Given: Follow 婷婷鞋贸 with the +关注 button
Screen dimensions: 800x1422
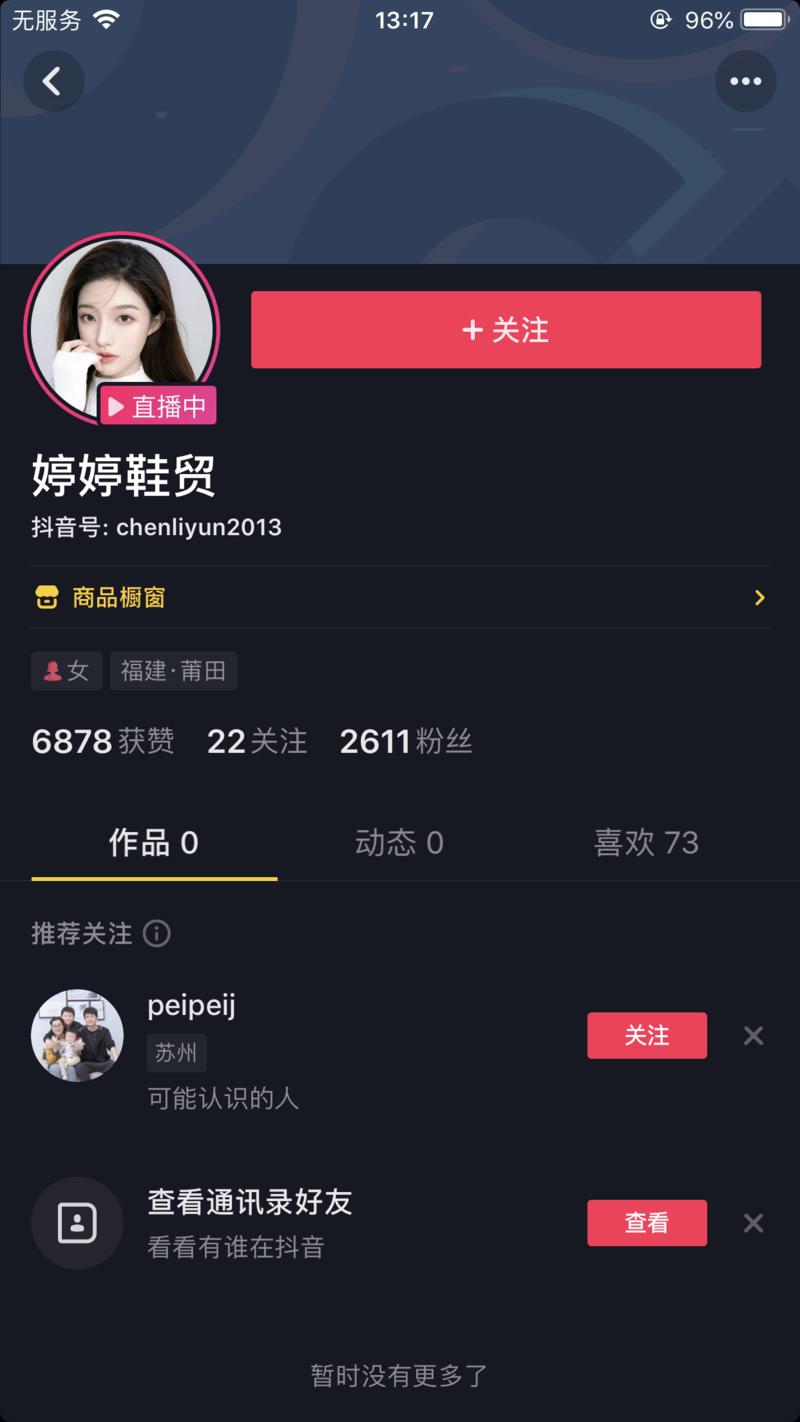Looking at the screenshot, I should pos(505,329).
